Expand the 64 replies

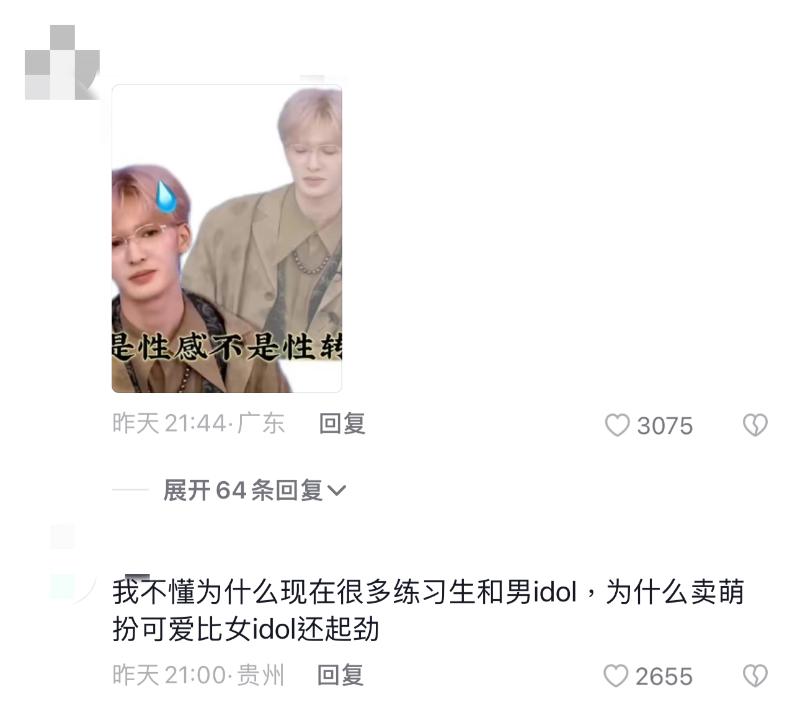tap(255, 490)
